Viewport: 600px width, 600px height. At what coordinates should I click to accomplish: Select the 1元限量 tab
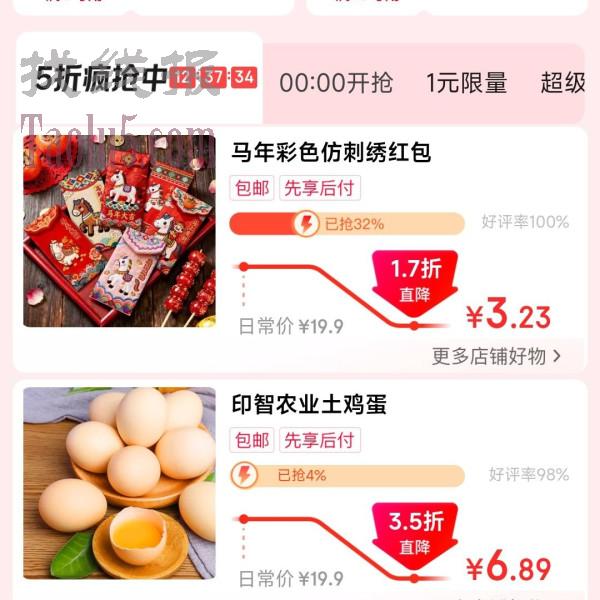466,83
